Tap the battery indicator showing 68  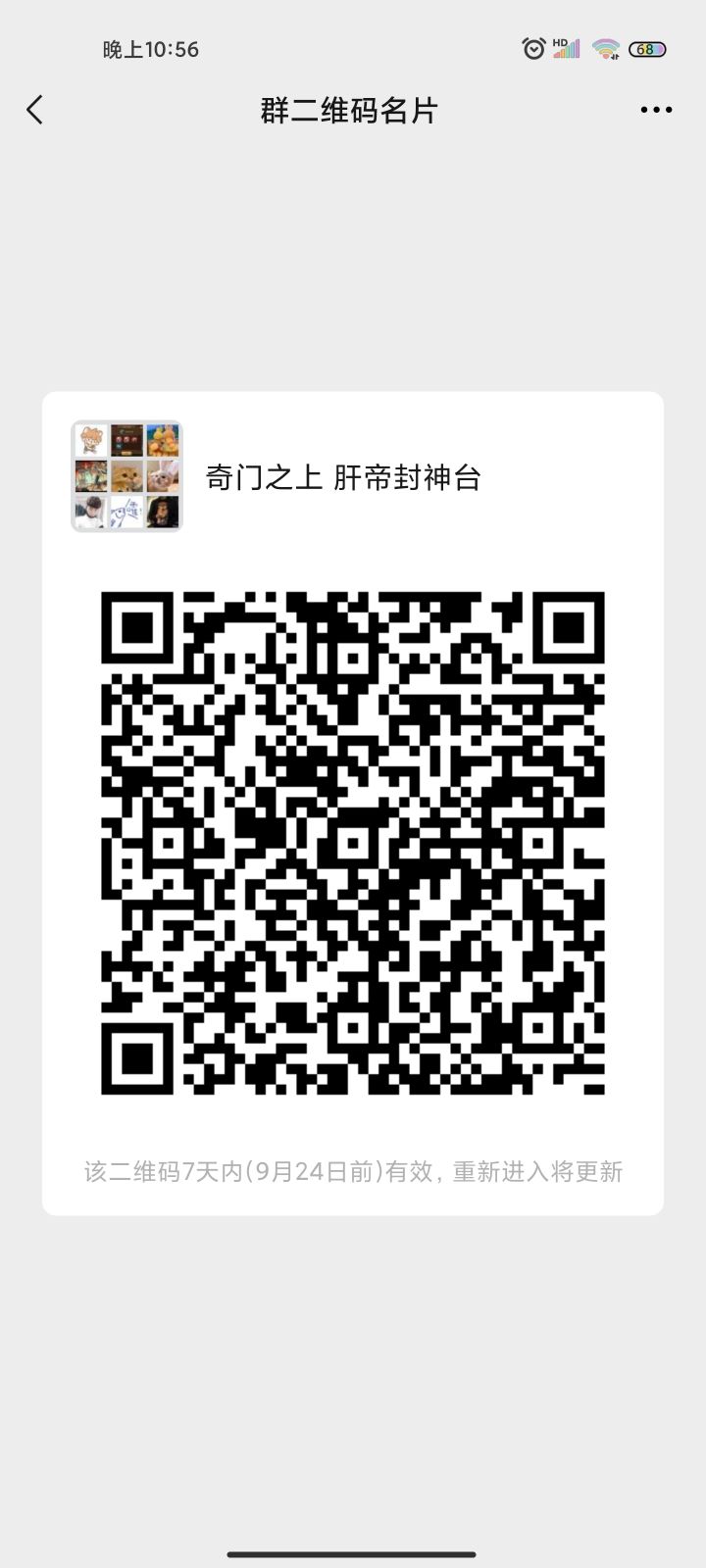(646, 48)
